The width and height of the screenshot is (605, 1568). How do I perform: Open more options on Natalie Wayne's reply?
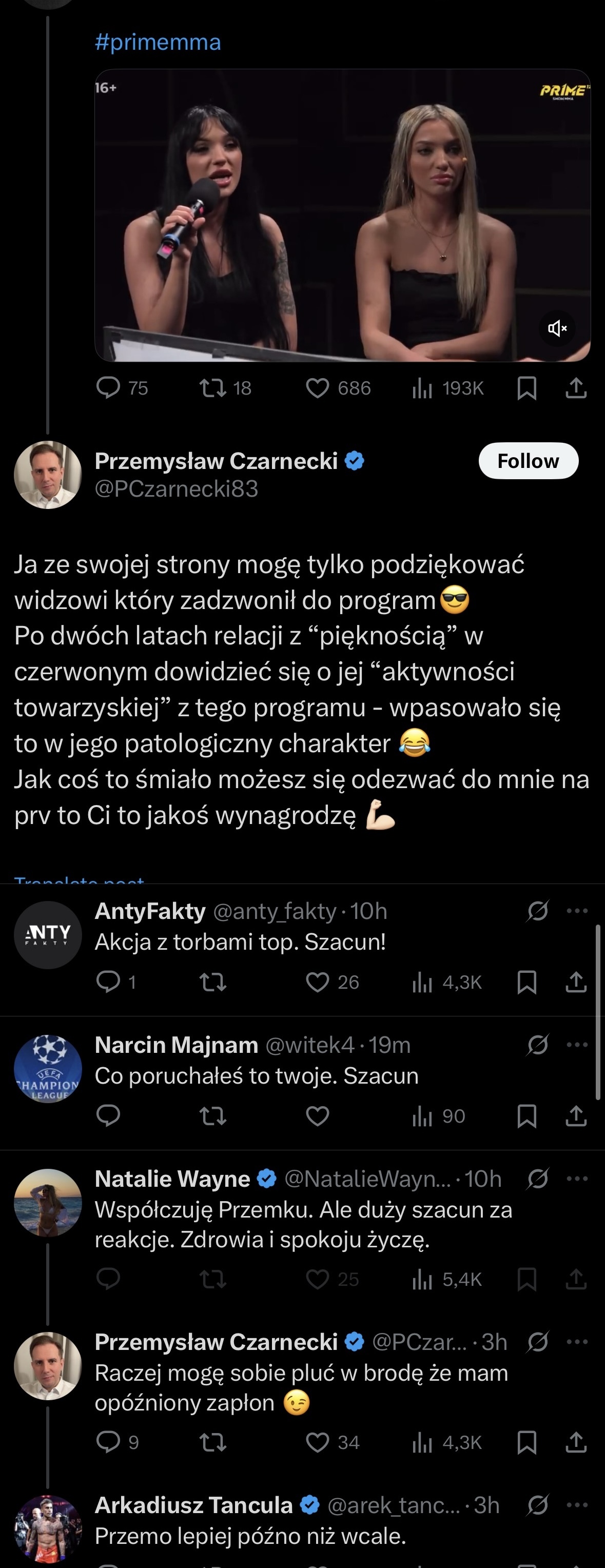576,1179
